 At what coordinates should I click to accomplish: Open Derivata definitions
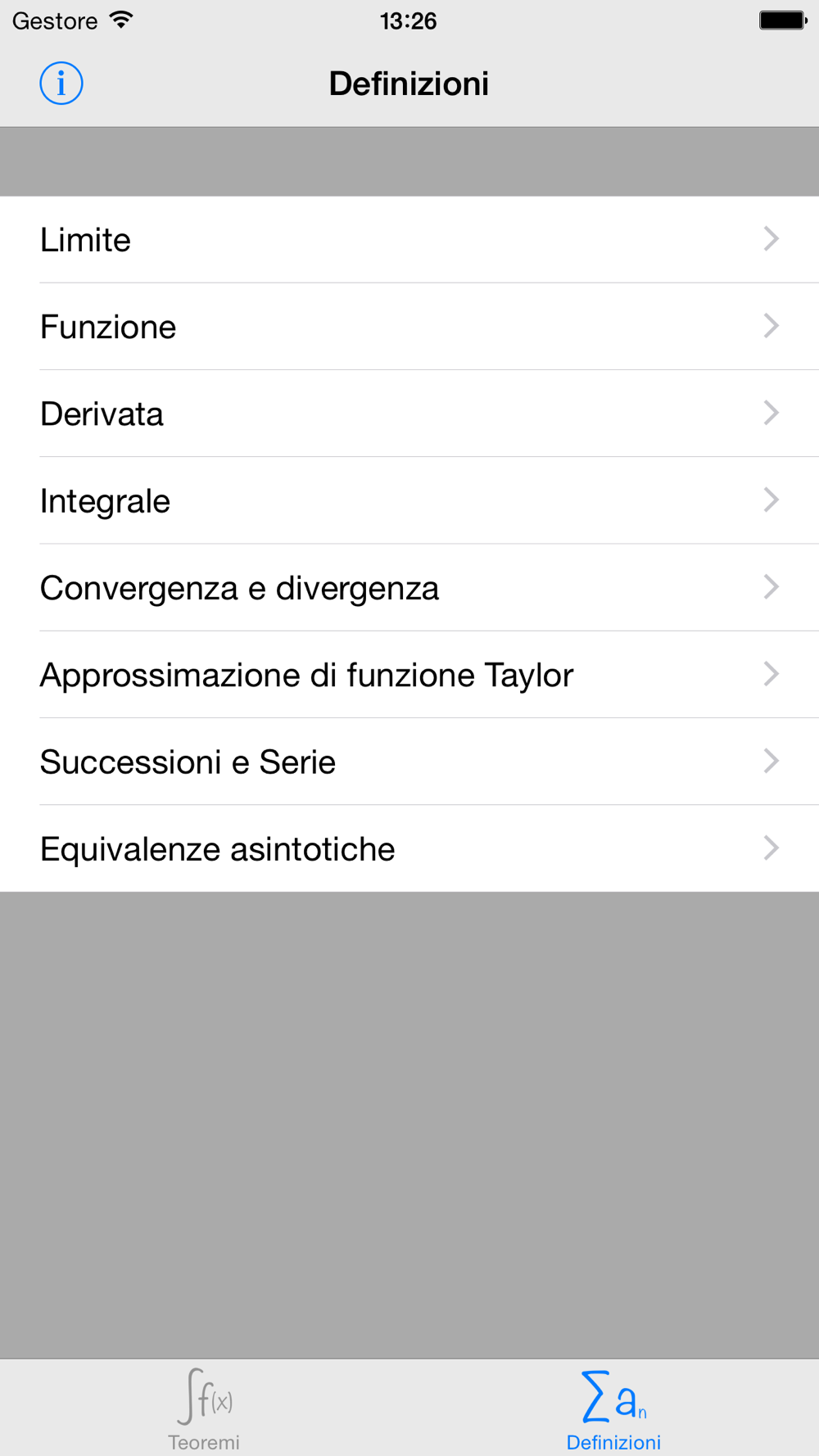tap(409, 414)
